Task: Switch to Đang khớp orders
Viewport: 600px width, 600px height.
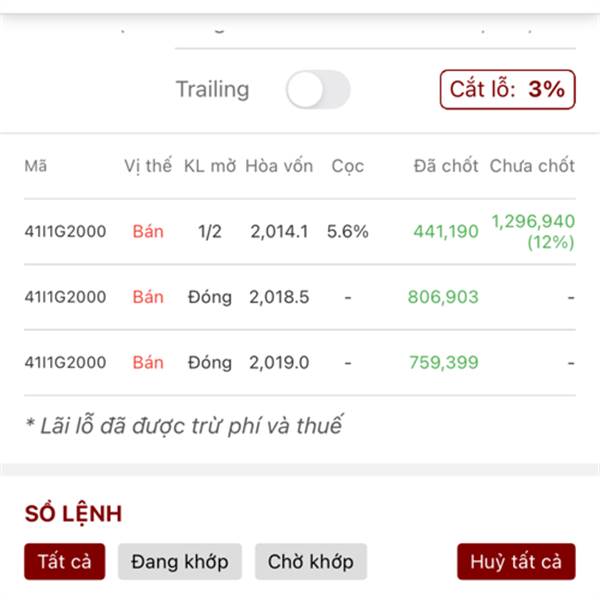Action: pyautogui.click(x=179, y=561)
